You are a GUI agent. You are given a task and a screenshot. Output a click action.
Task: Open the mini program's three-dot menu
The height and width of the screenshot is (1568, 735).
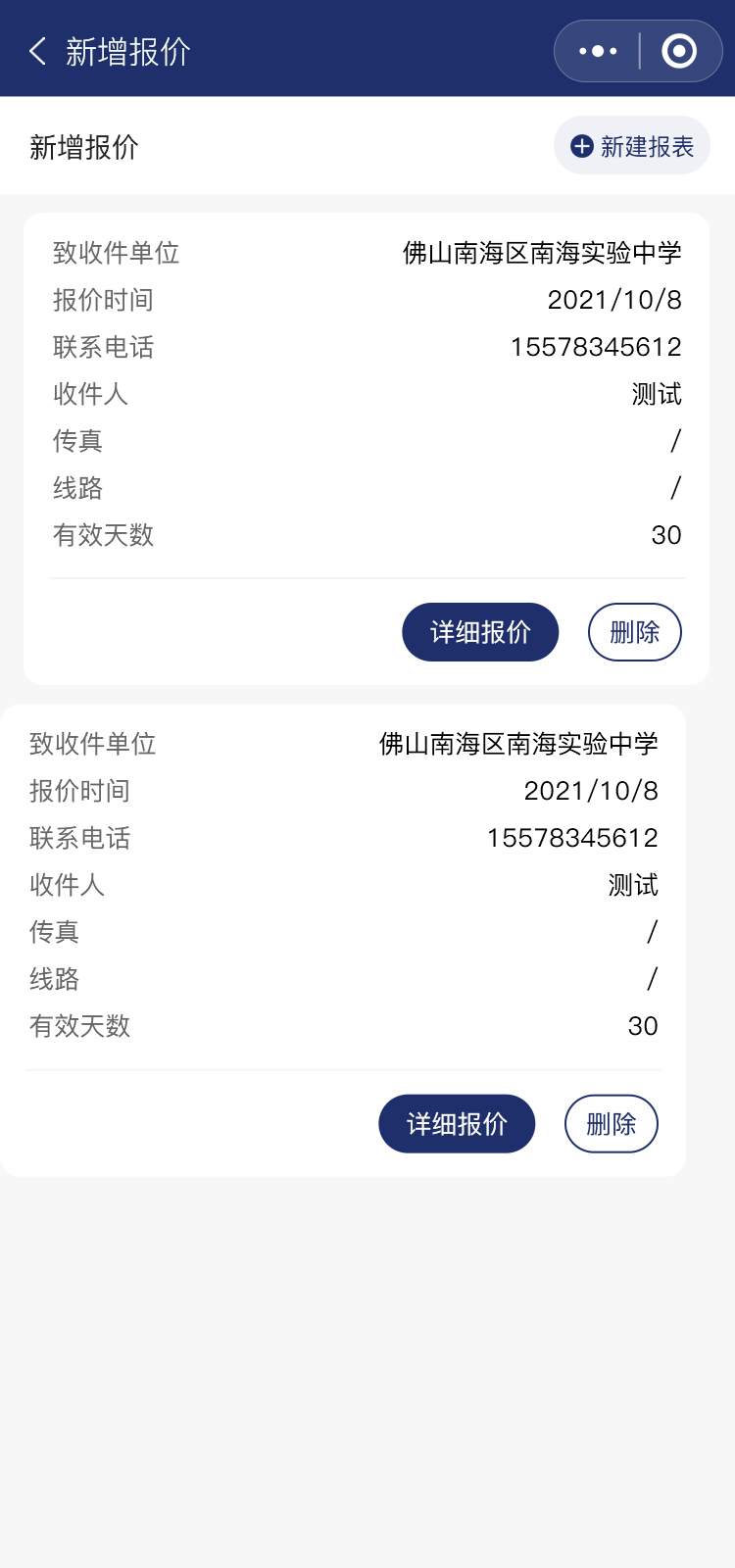(598, 51)
